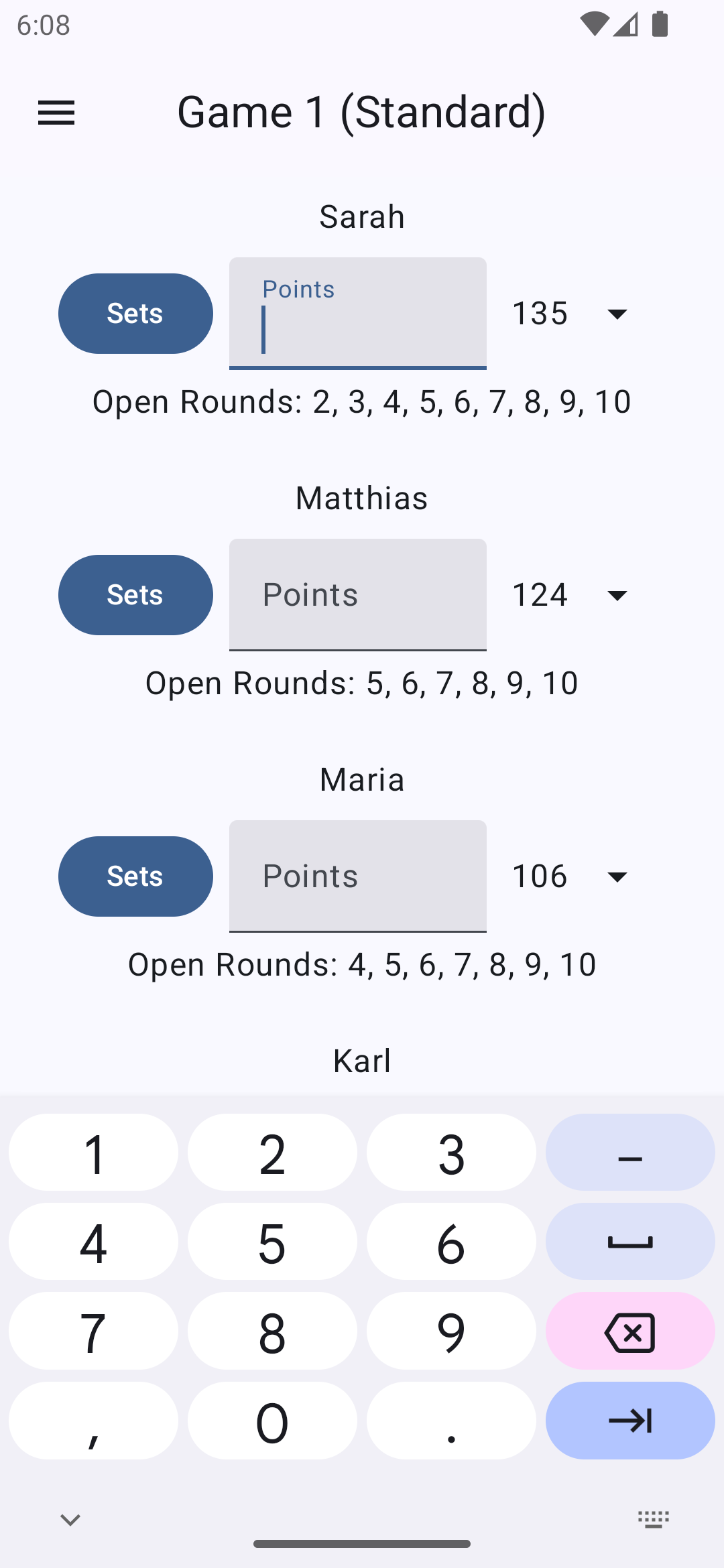Select Maria's Points input field

pyautogui.click(x=357, y=876)
